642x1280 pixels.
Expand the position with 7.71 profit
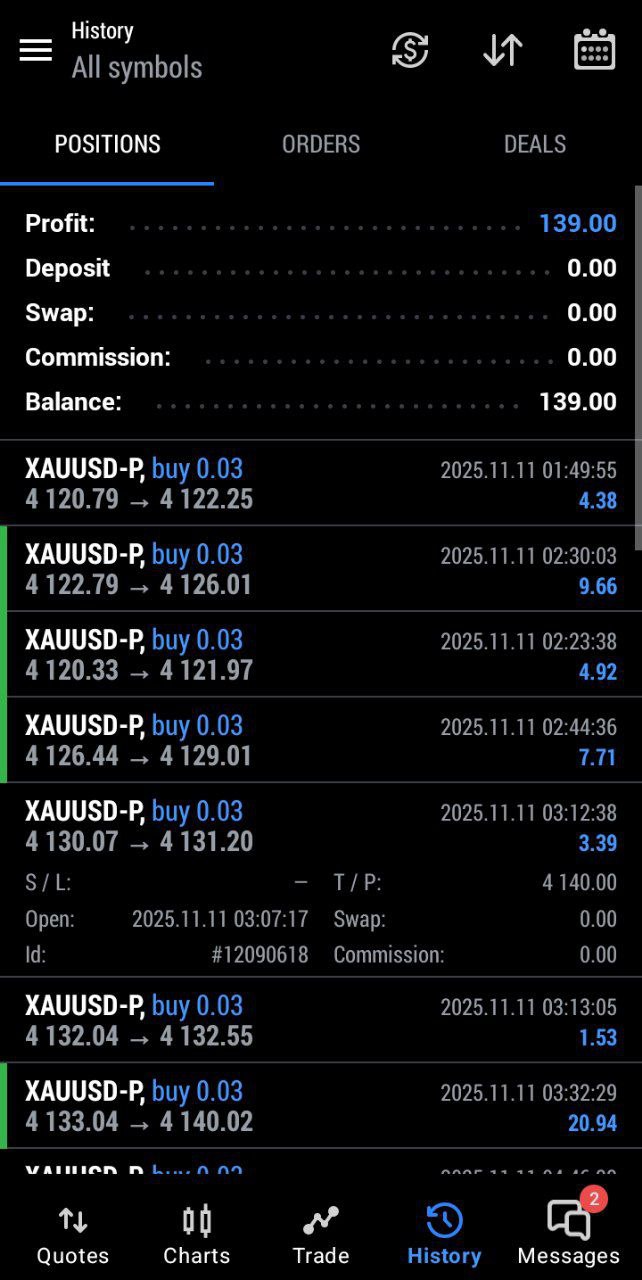[x=321, y=740]
